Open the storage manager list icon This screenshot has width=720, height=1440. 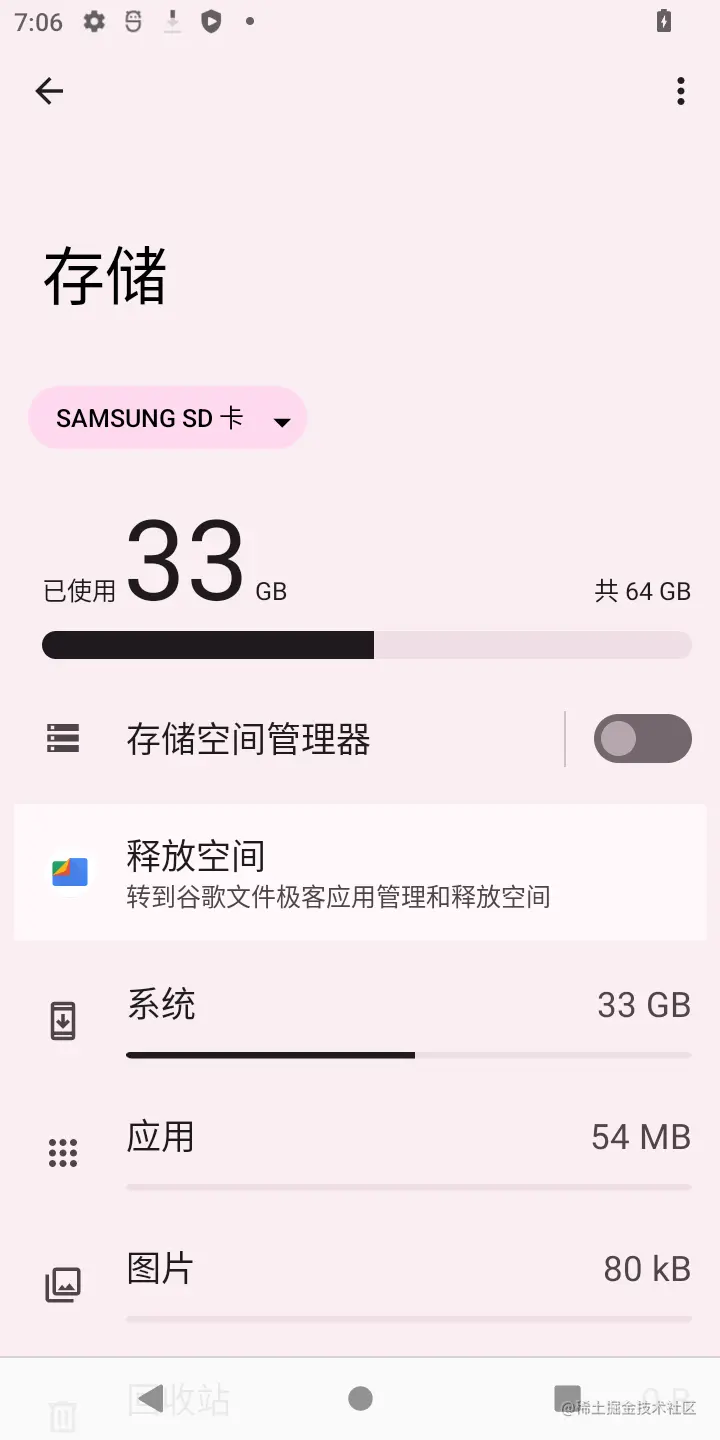[62, 739]
